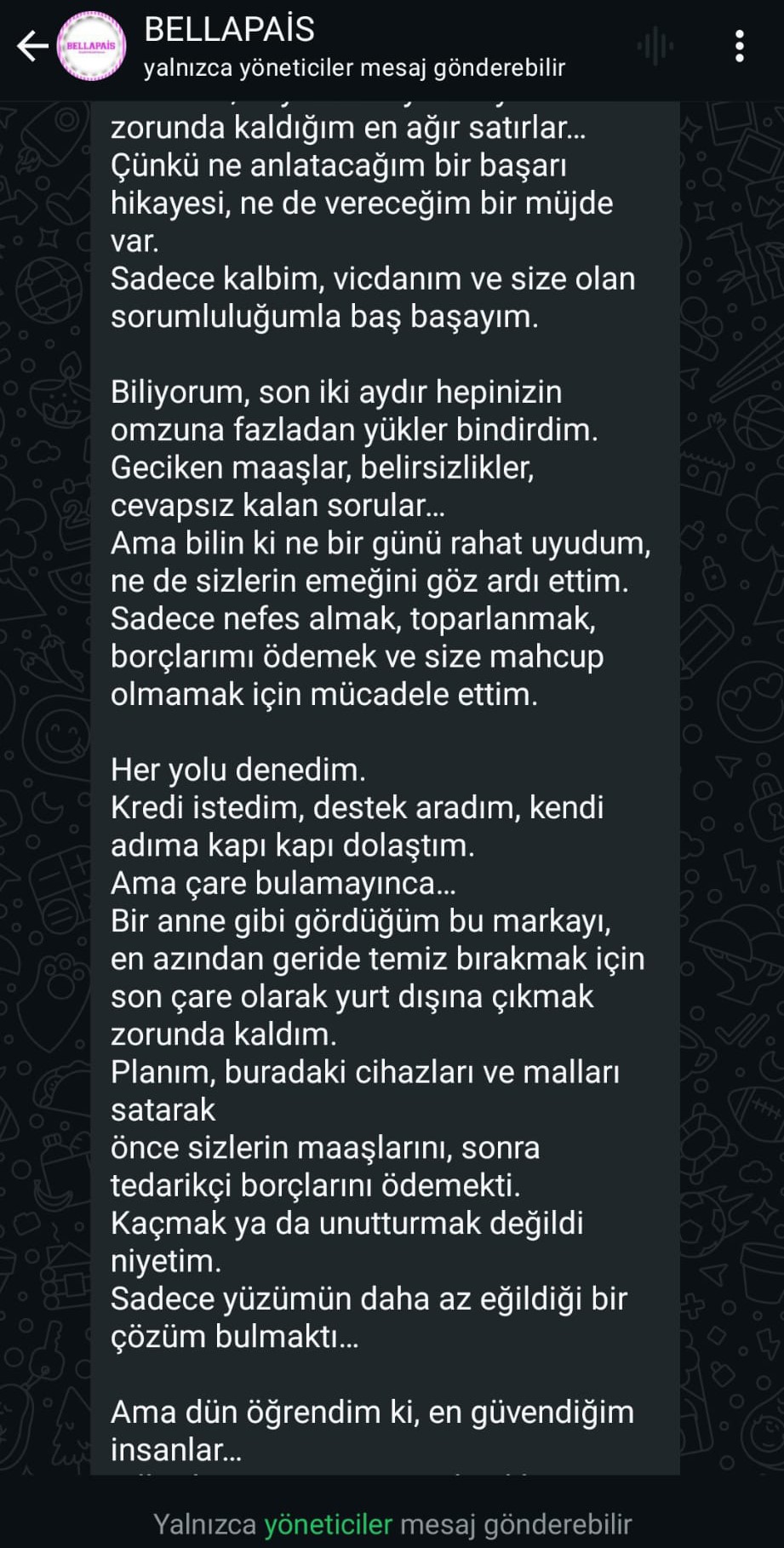Start a voice chat with the waveform icon

tap(655, 46)
